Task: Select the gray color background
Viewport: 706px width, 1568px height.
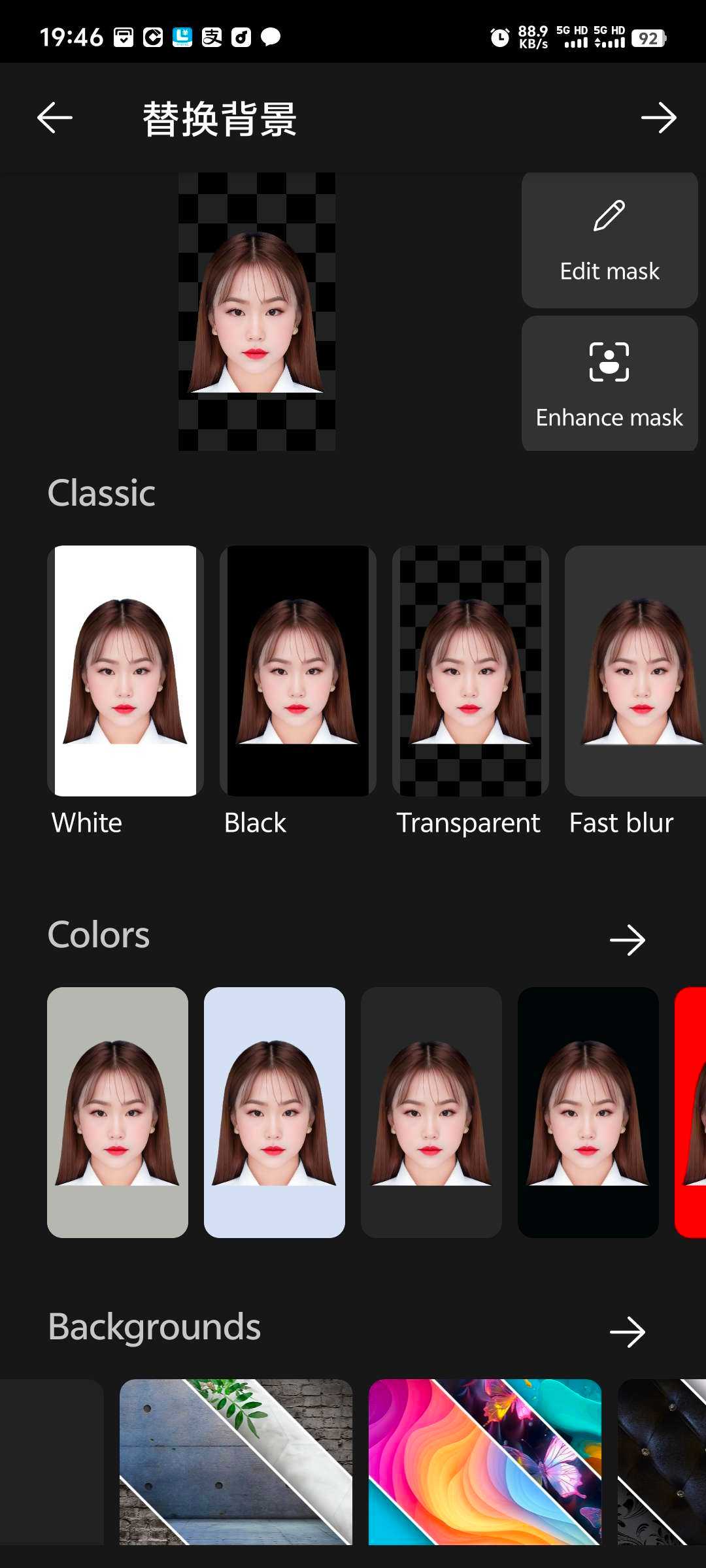Action: 118,1113
